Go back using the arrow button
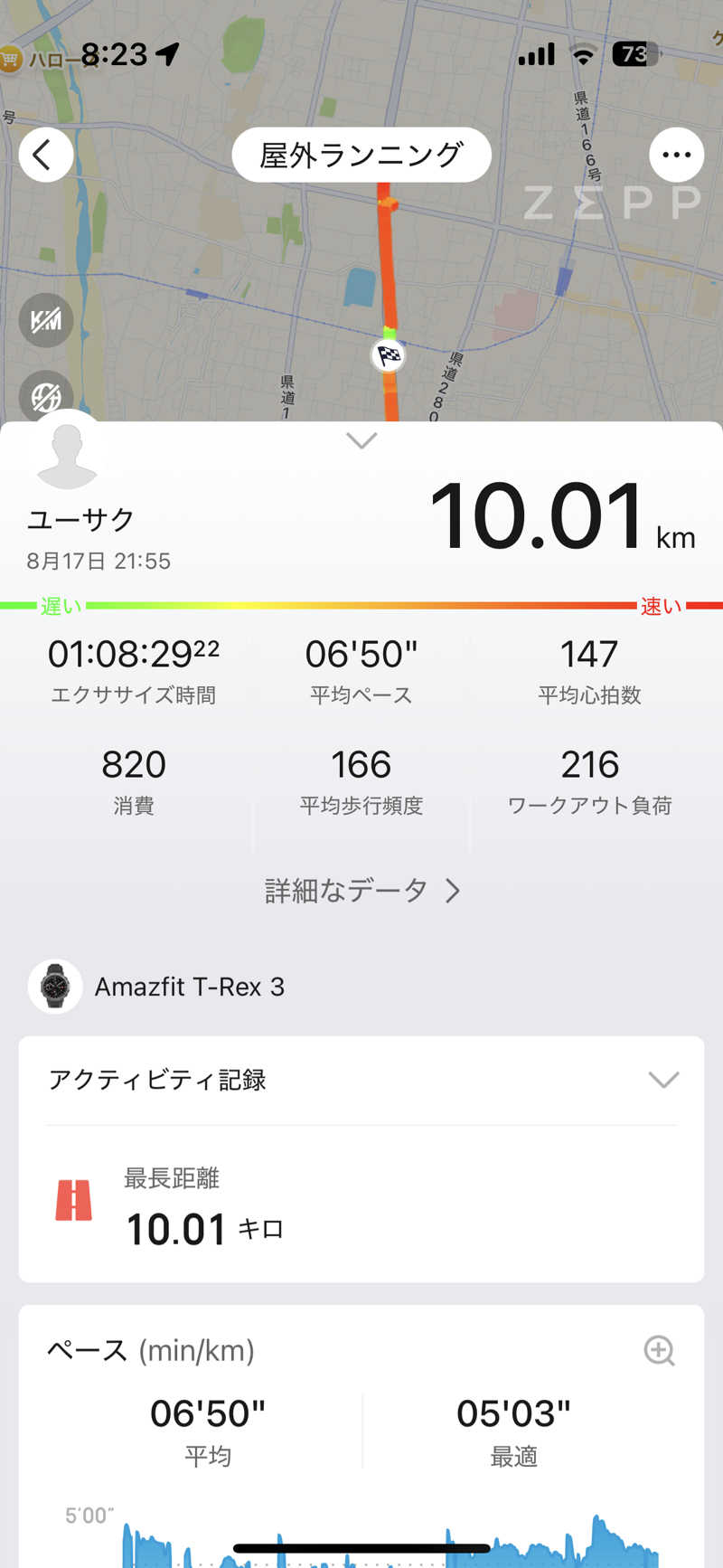Screen dimensions: 723x1568 [x=45, y=155]
